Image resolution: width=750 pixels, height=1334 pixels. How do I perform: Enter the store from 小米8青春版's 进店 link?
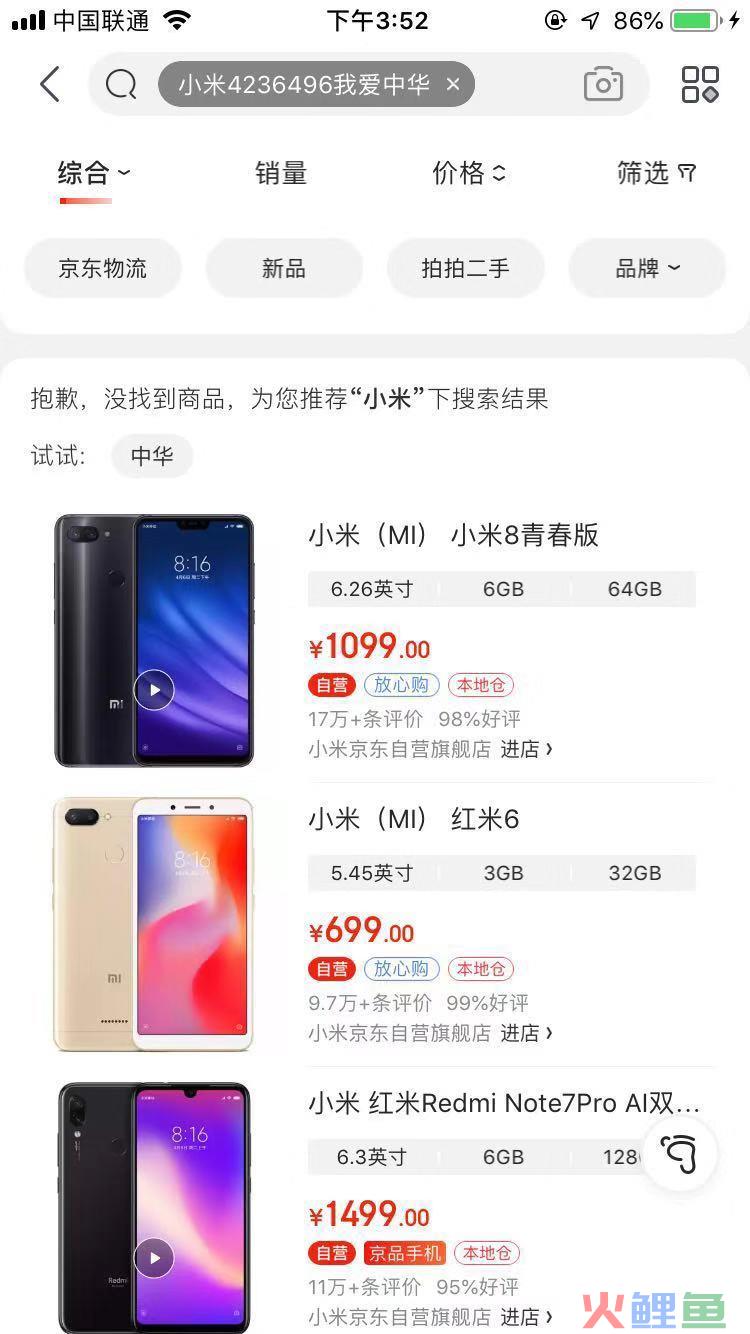(x=526, y=749)
